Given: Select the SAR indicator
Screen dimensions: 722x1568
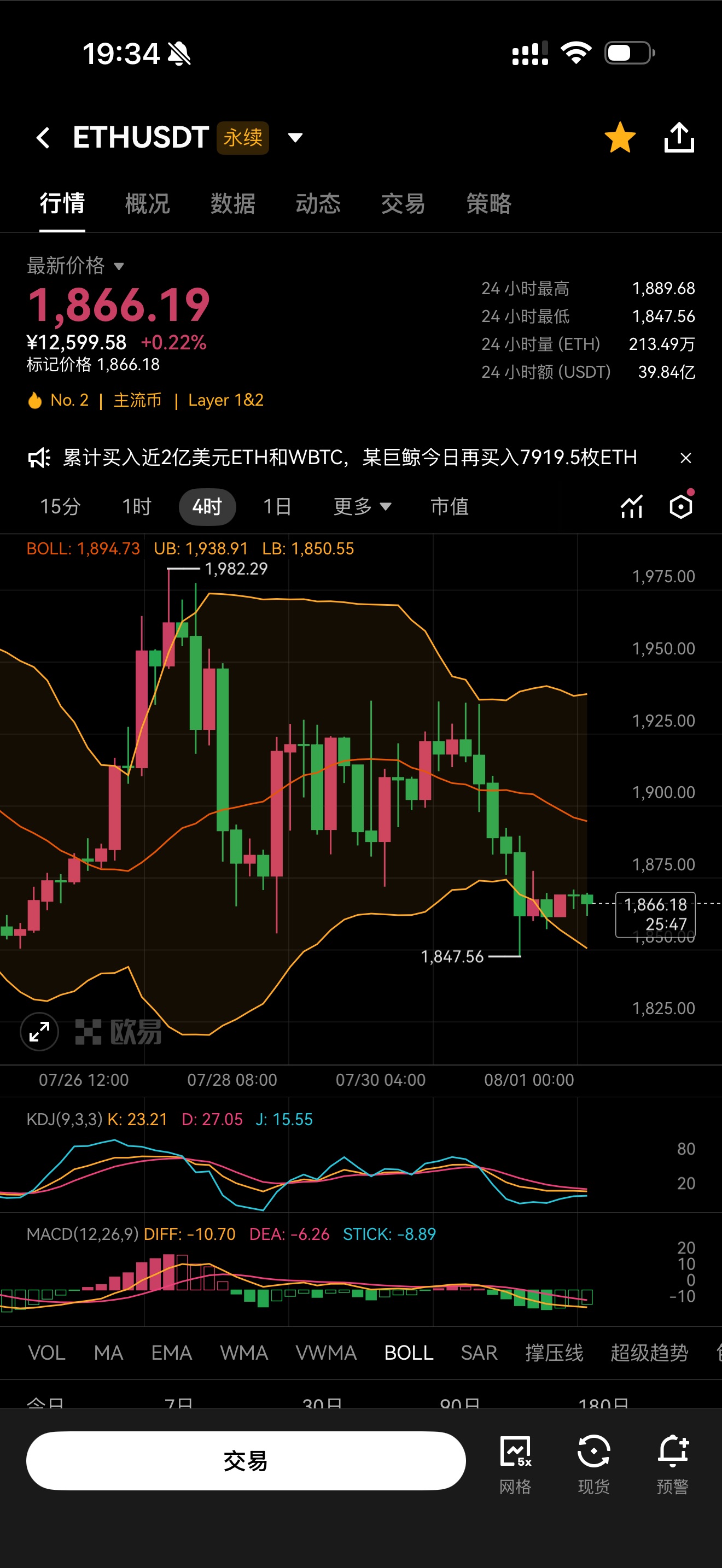Looking at the screenshot, I should [479, 1353].
